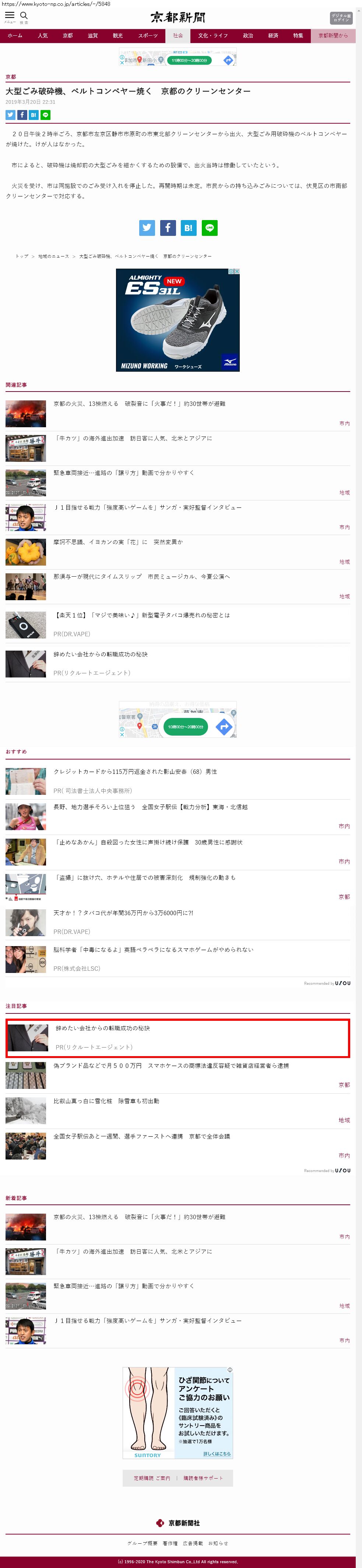This screenshot has height=1568, width=362.
Task: Open the hamburger menu
Action: point(10,16)
